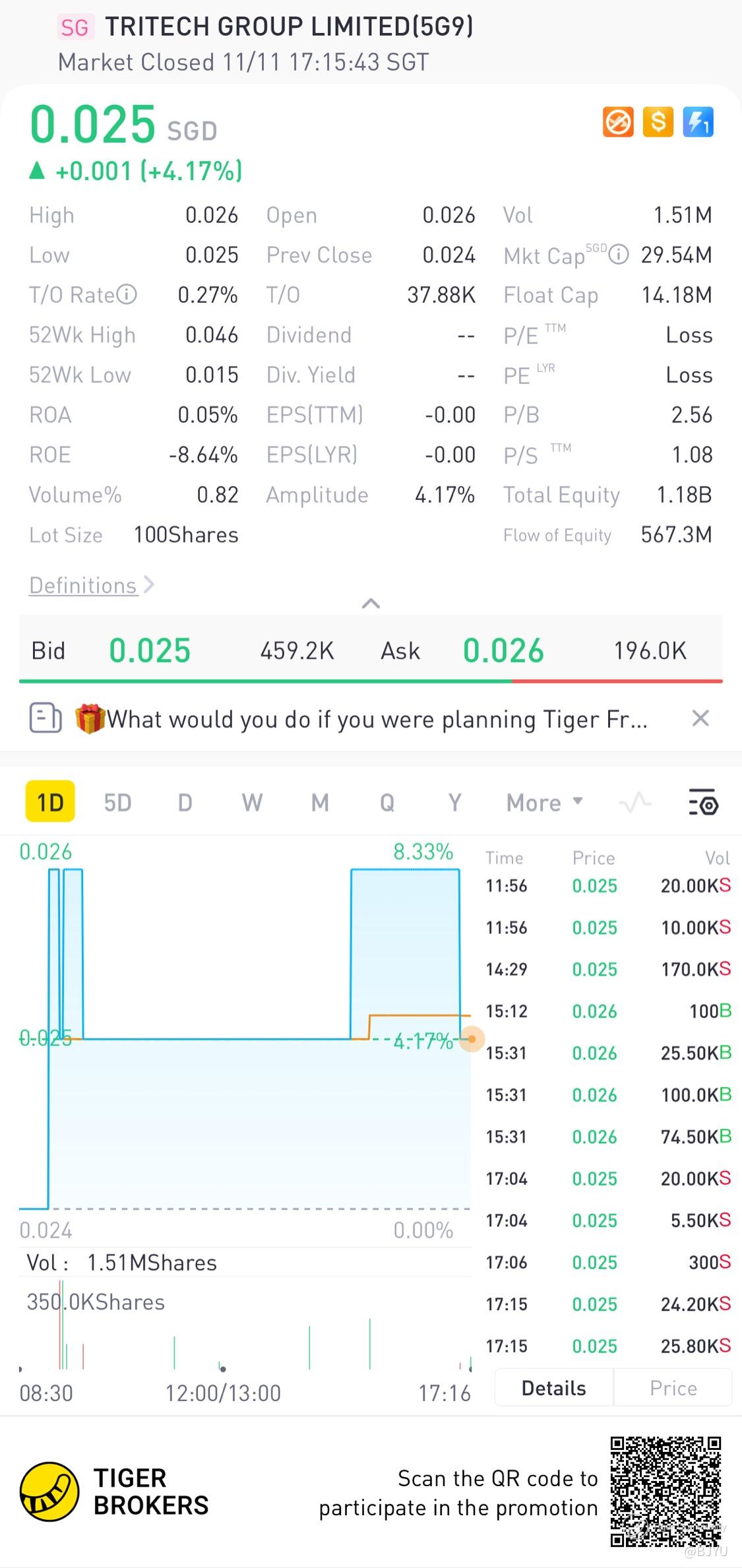Switch chart to 5D view
The width and height of the screenshot is (742, 1568).
click(117, 803)
